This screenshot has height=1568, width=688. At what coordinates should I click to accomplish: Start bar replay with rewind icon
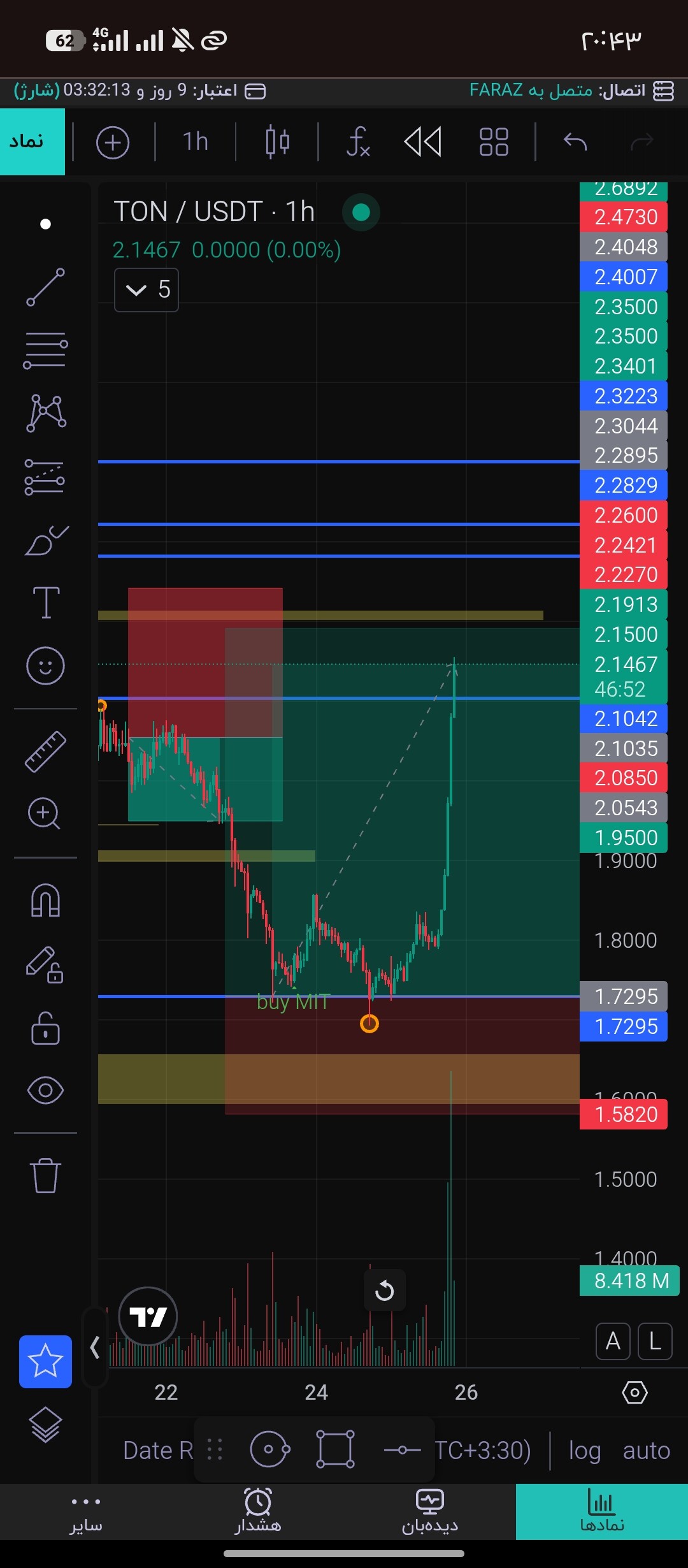pos(423,142)
